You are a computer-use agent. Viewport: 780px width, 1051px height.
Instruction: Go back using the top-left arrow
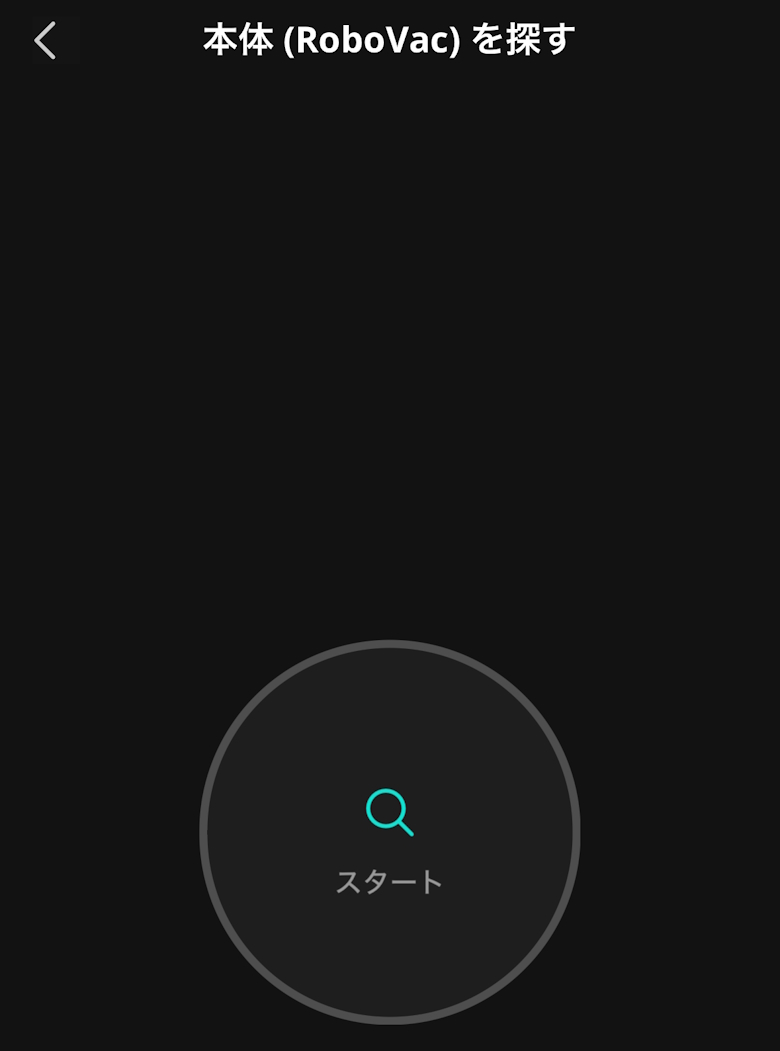pyautogui.click(x=45, y=41)
